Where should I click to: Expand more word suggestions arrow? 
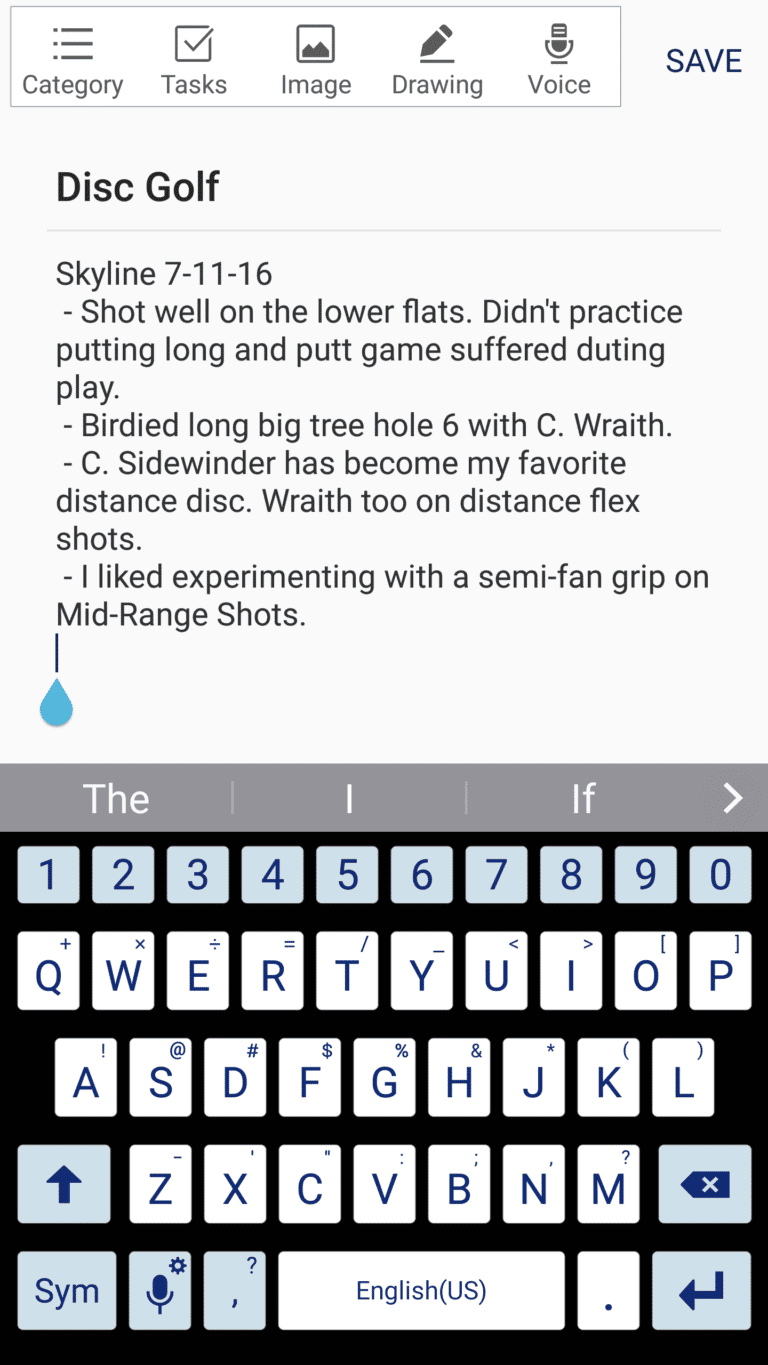pyautogui.click(x=733, y=798)
